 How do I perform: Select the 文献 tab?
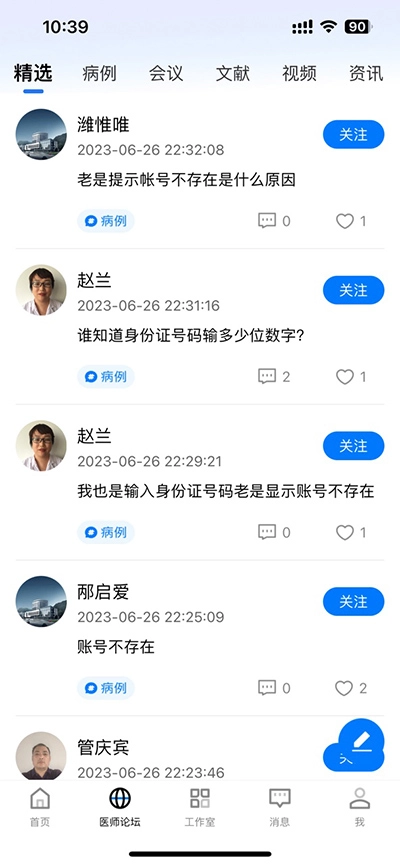pos(233,73)
